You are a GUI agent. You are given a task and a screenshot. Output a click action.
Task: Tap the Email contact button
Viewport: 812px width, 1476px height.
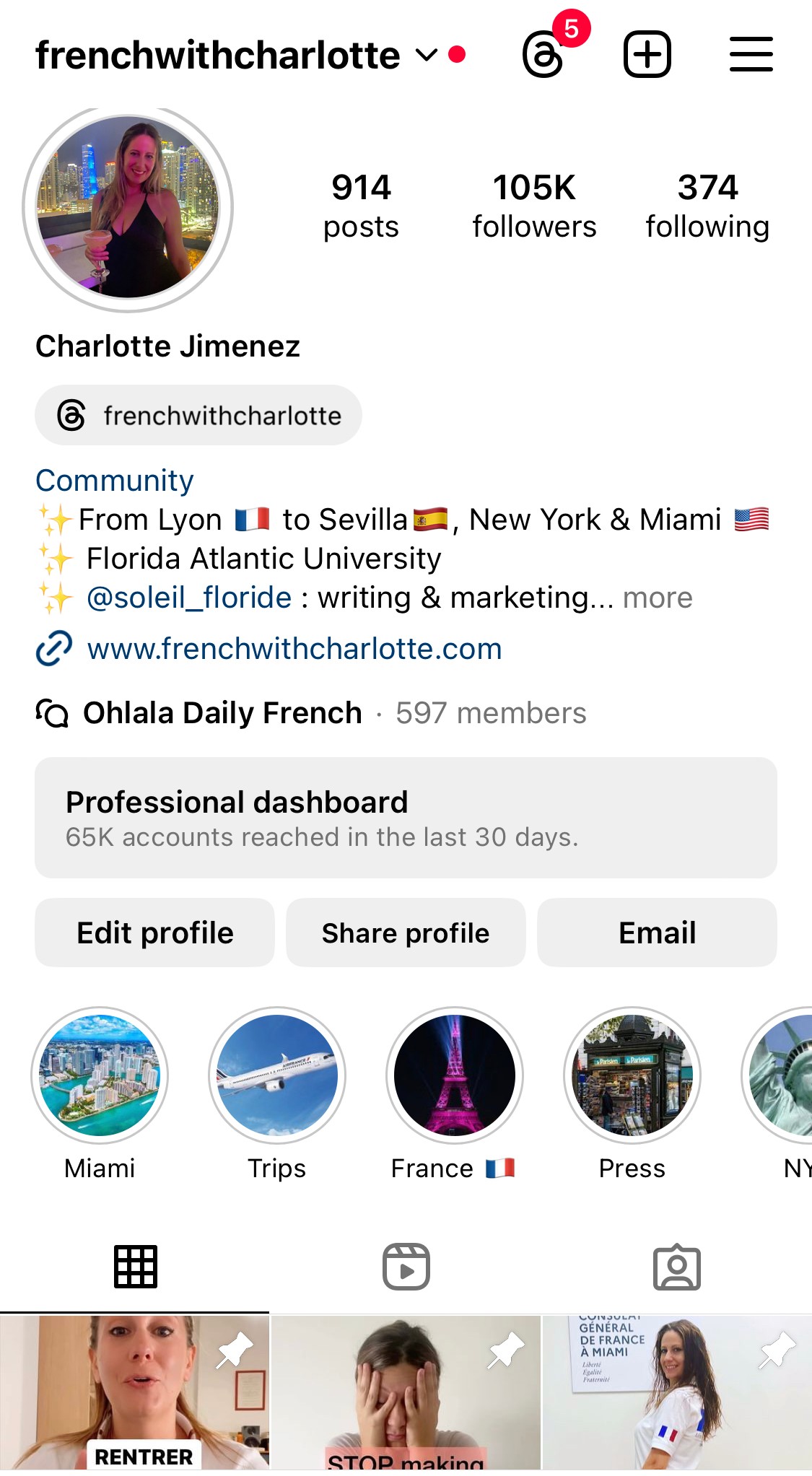657,933
